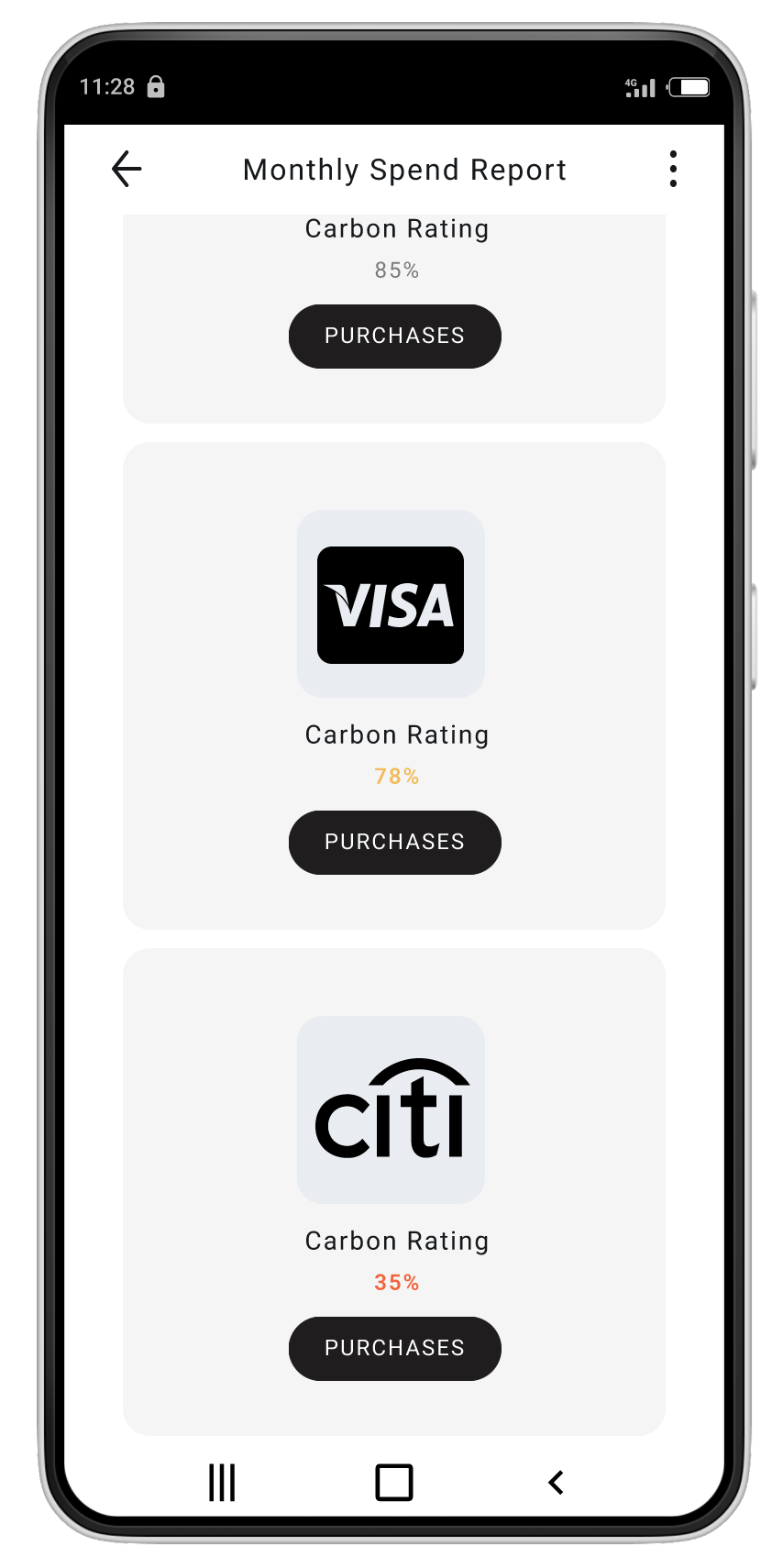Open purchases for the Visa card
The image size is (783, 1568).
pos(394,843)
